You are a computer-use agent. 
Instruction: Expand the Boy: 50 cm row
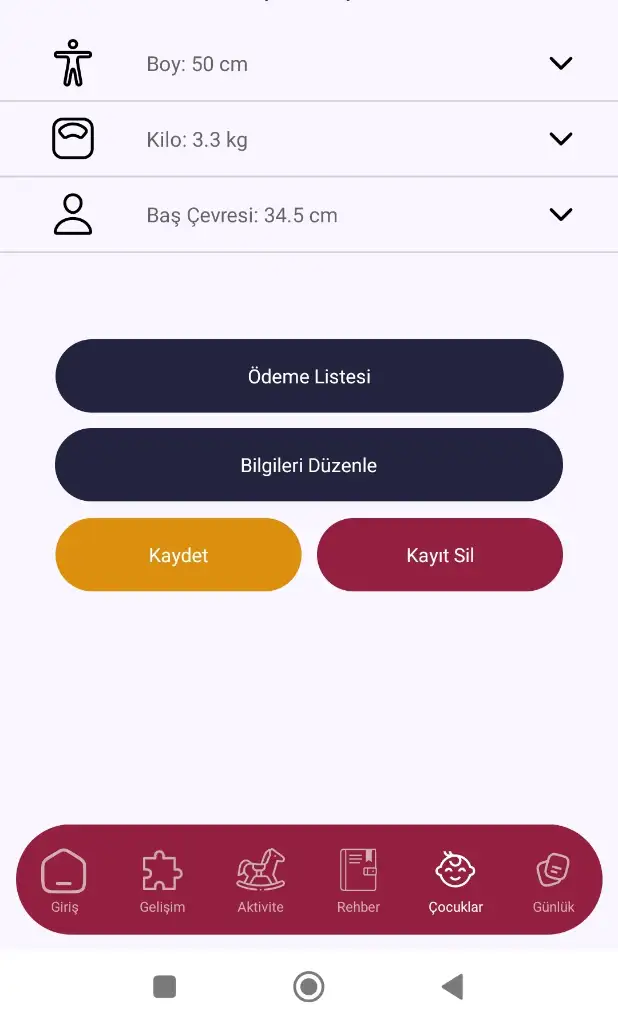(561, 63)
